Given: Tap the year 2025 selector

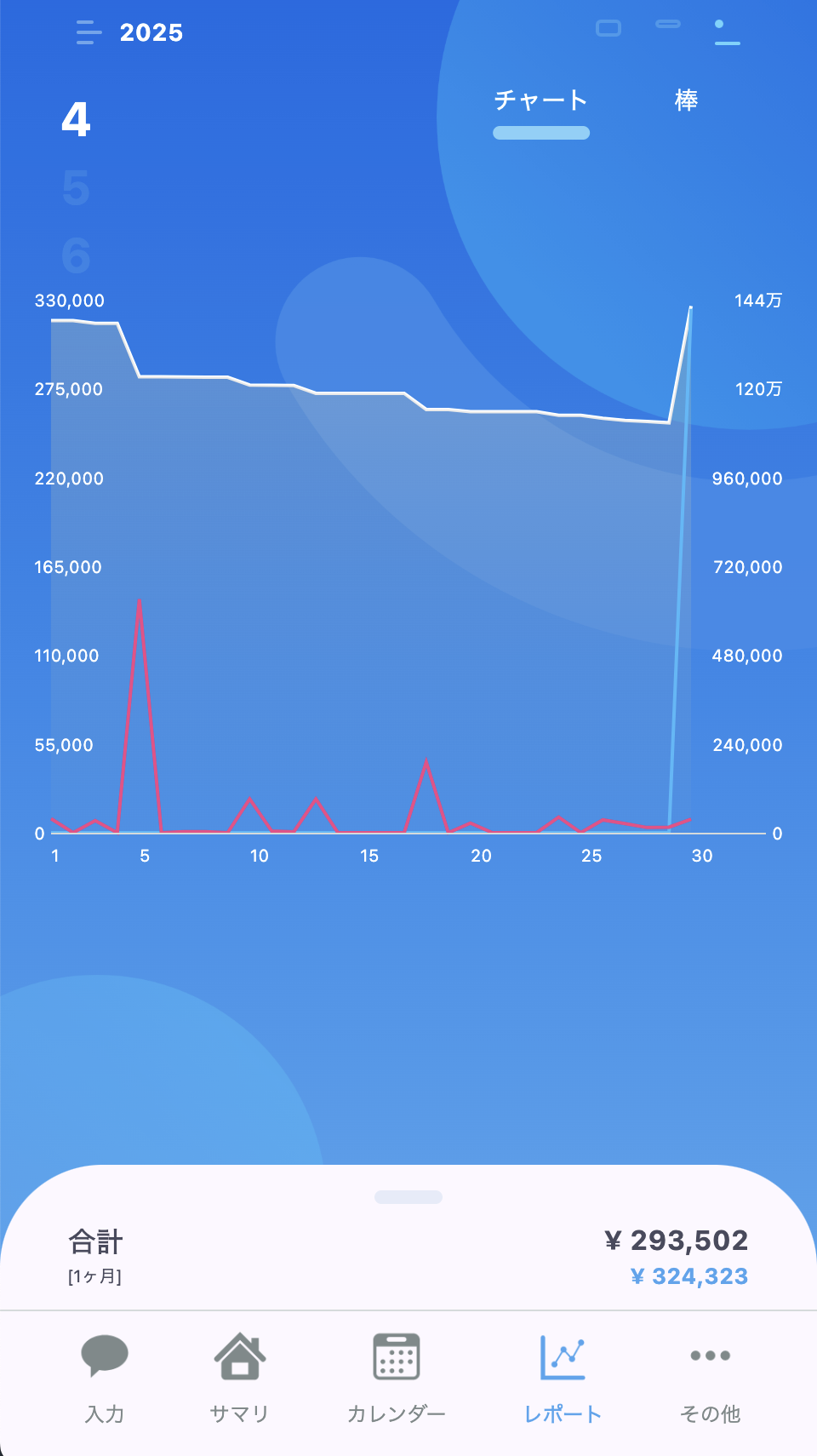Looking at the screenshot, I should pos(151,32).
